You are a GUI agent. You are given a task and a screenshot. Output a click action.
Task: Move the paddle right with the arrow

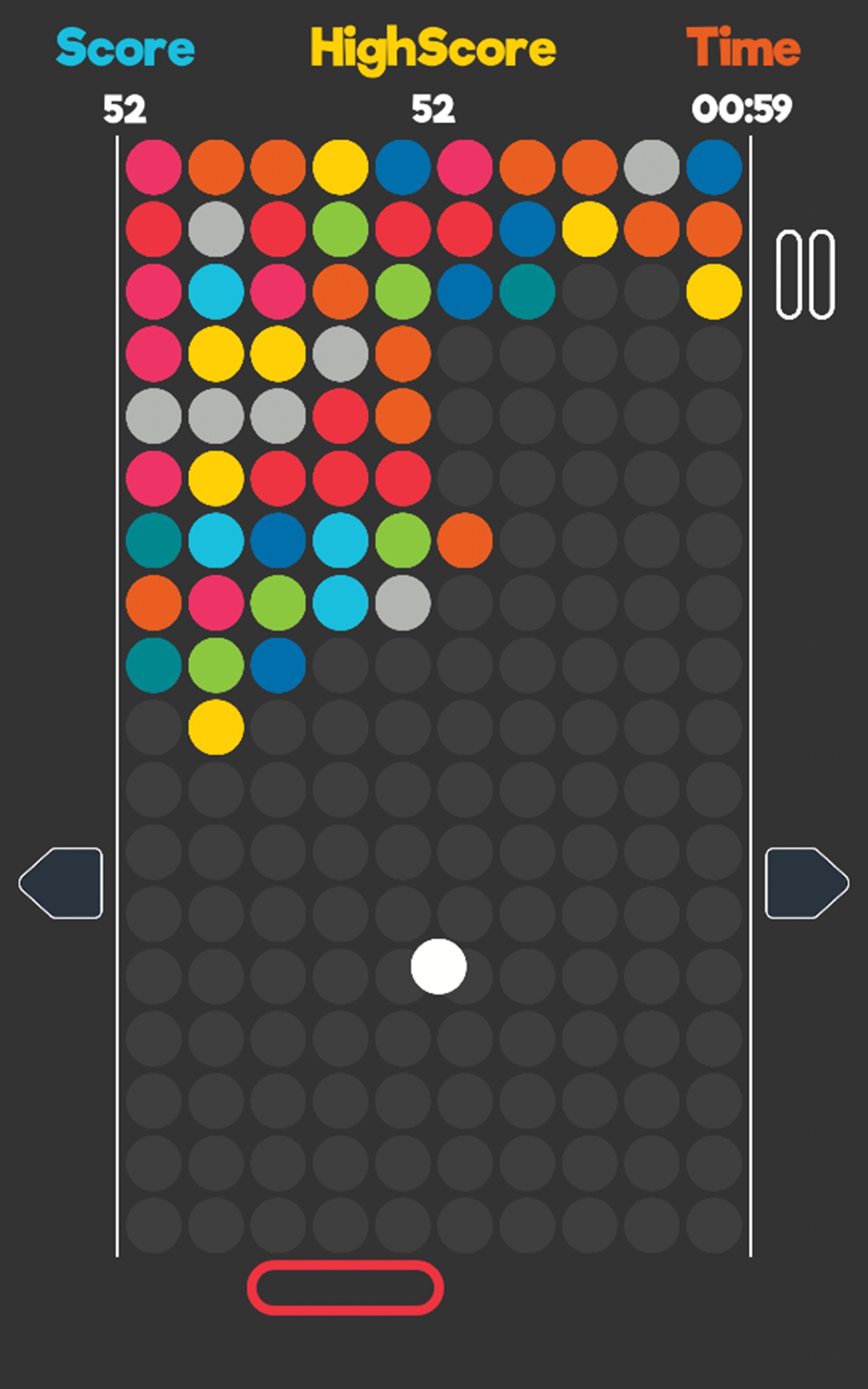click(805, 883)
